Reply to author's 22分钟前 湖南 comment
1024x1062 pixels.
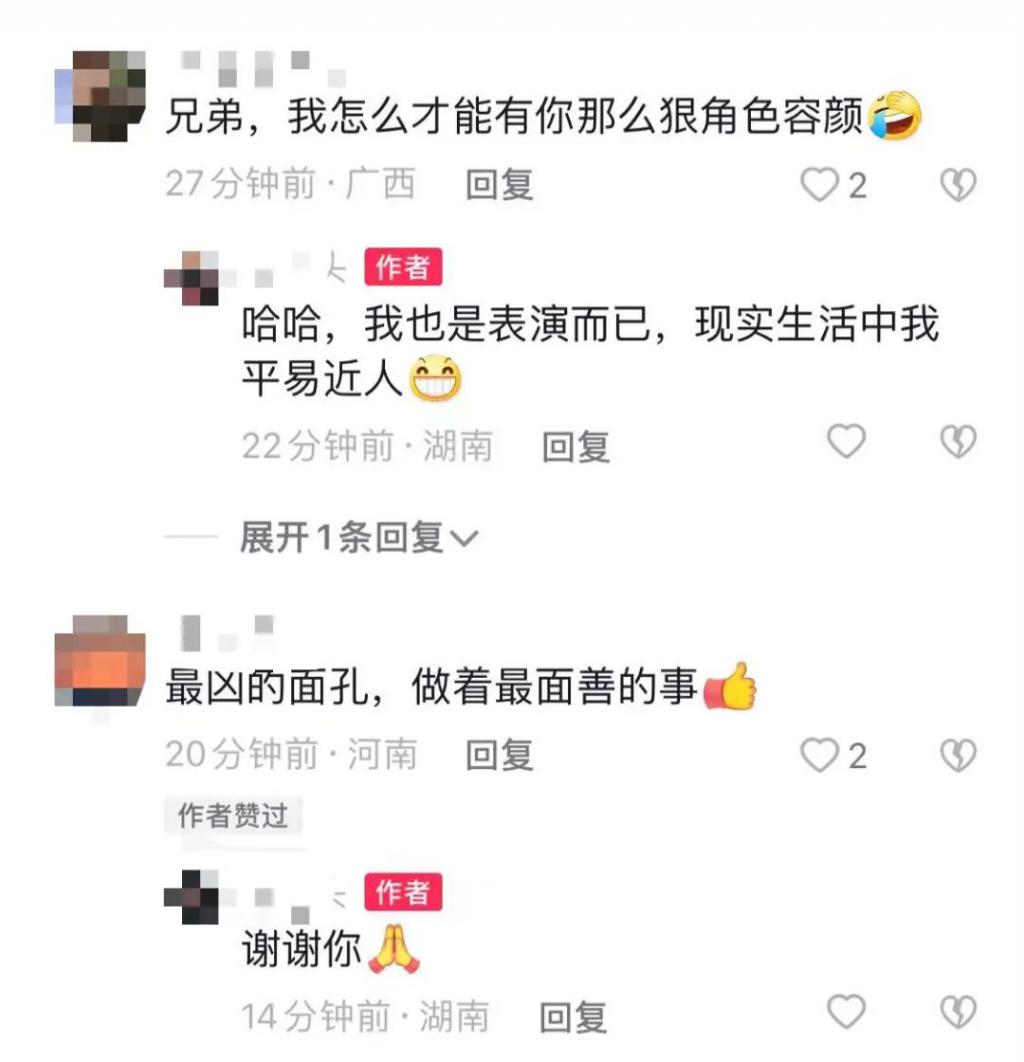pyautogui.click(x=576, y=447)
